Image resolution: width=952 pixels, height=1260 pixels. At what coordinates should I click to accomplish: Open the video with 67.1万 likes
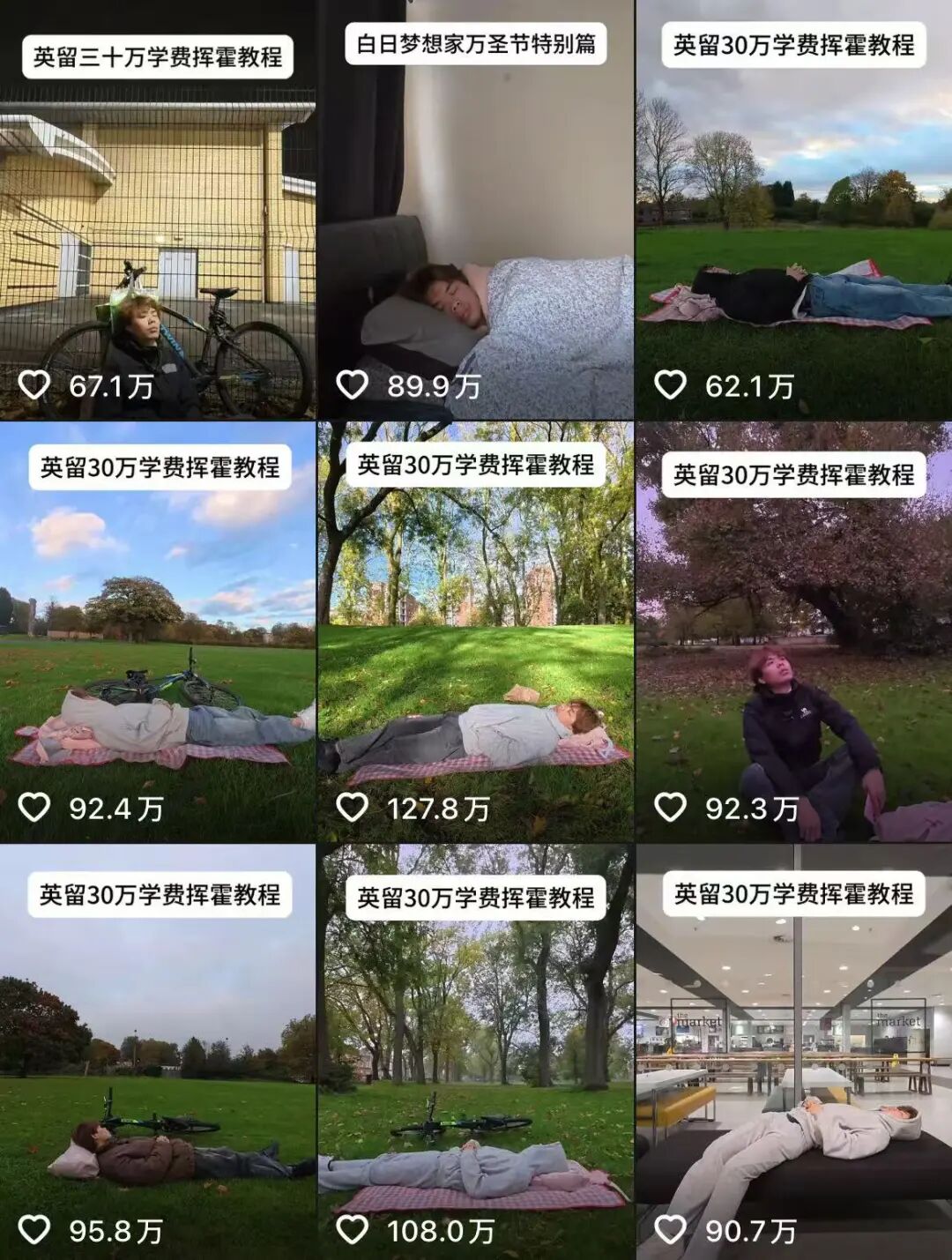coord(157,229)
